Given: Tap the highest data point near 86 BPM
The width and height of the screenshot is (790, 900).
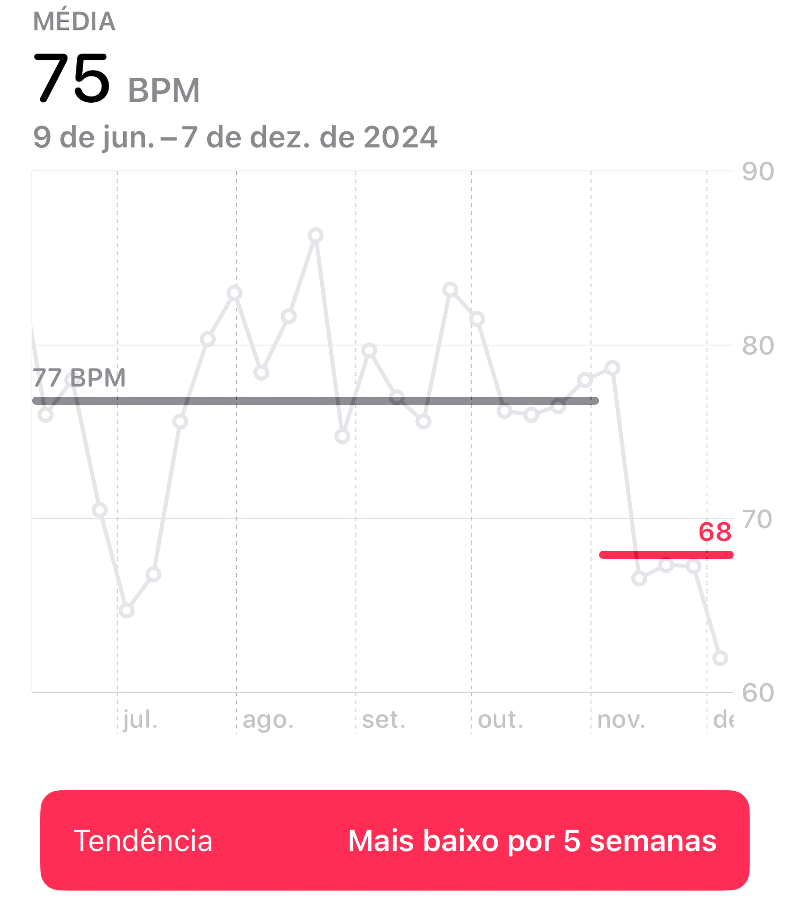Looking at the screenshot, I should pos(314,236).
